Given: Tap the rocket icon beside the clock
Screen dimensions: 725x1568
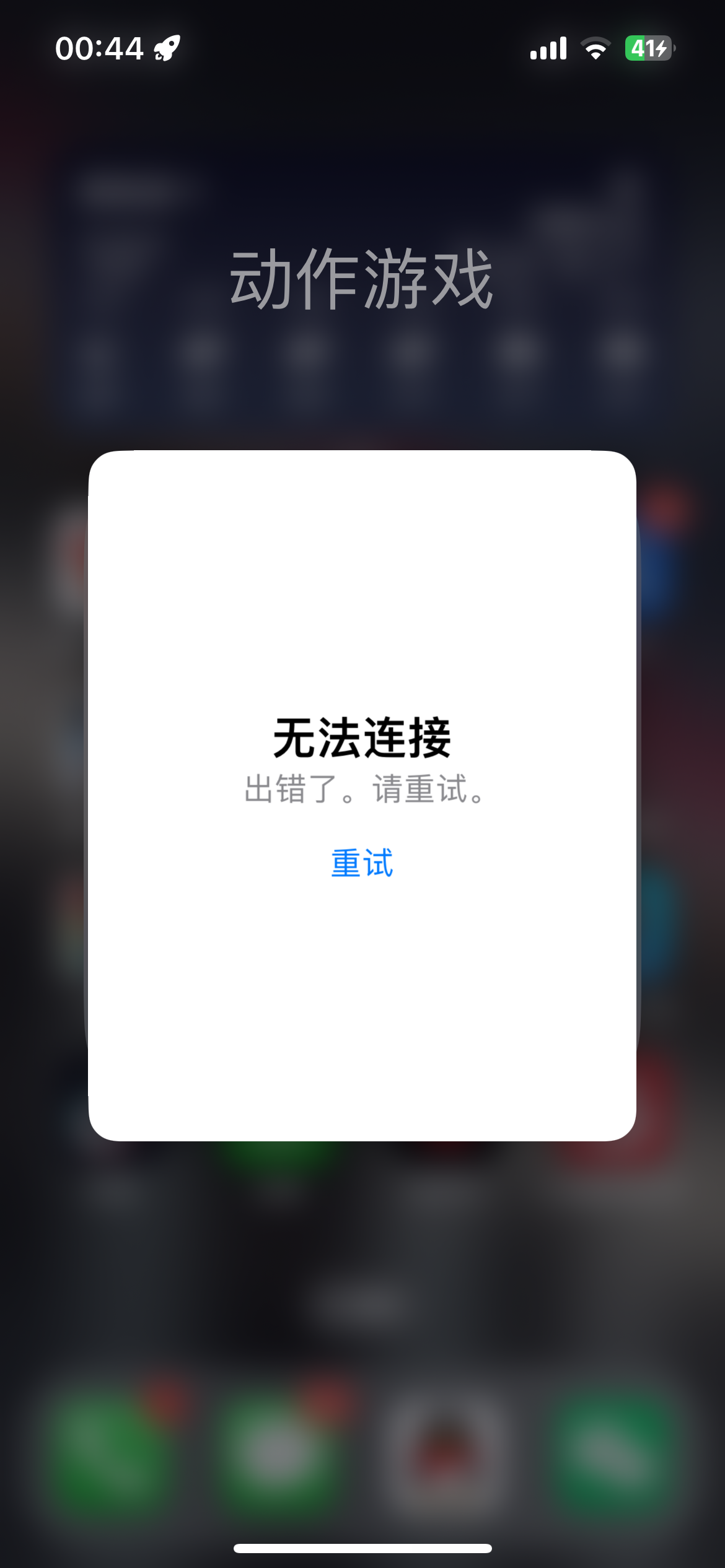Looking at the screenshot, I should (165, 48).
